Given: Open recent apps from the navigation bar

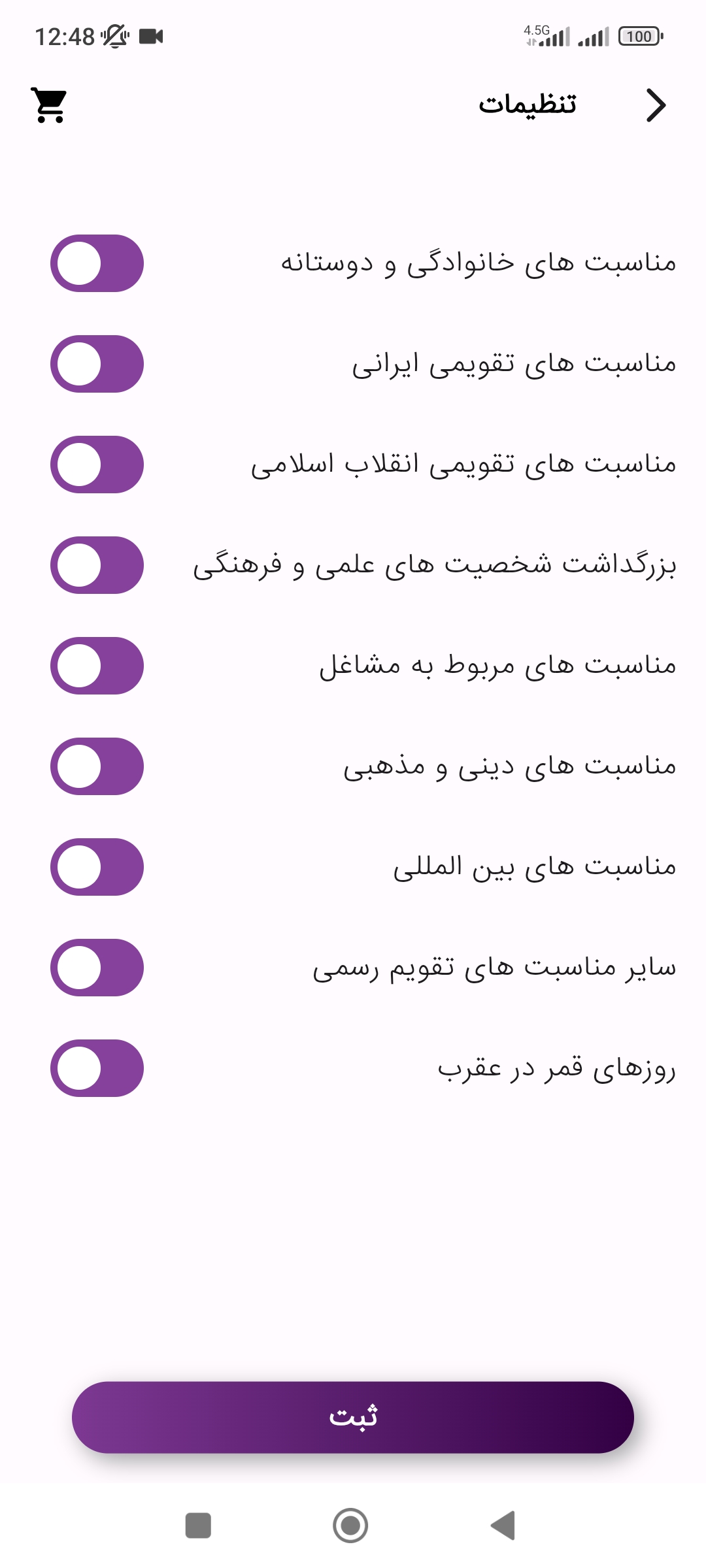Looking at the screenshot, I should click(x=198, y=1526).
